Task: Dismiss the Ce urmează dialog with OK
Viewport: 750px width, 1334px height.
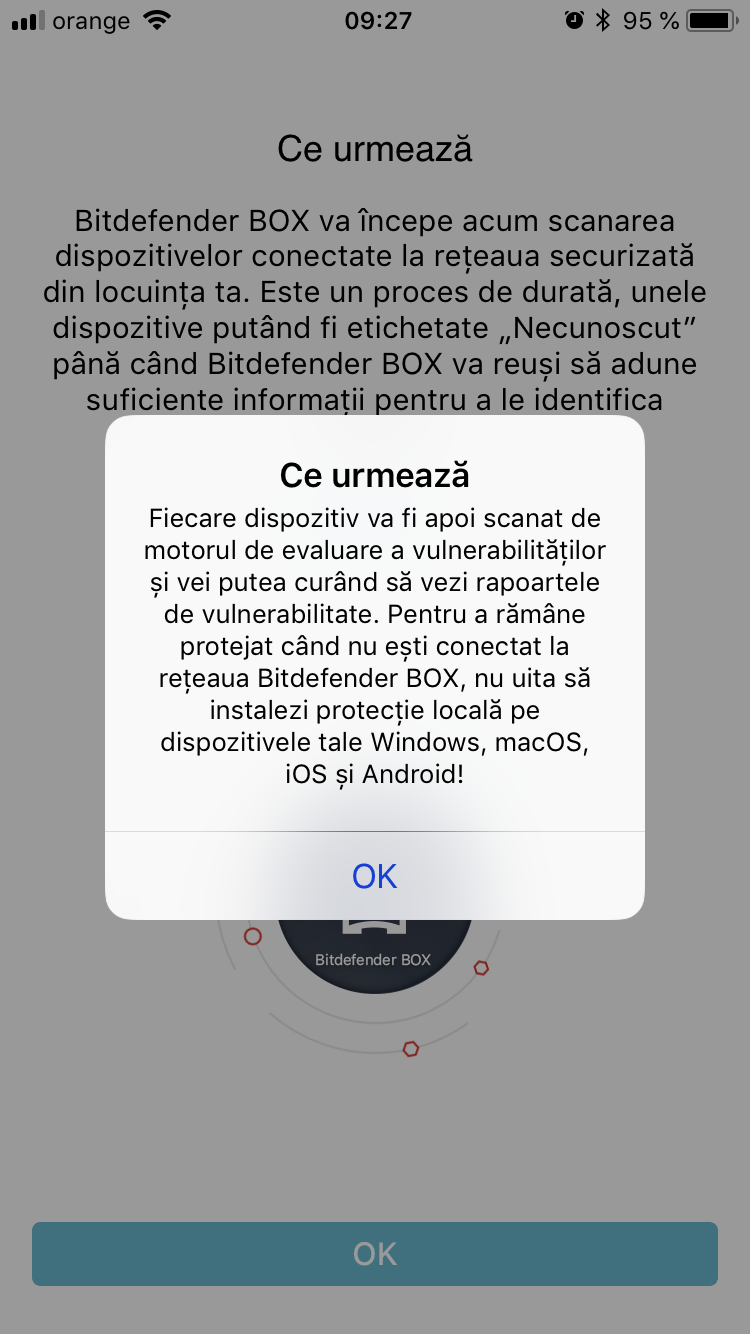Action: coord(375,876)
